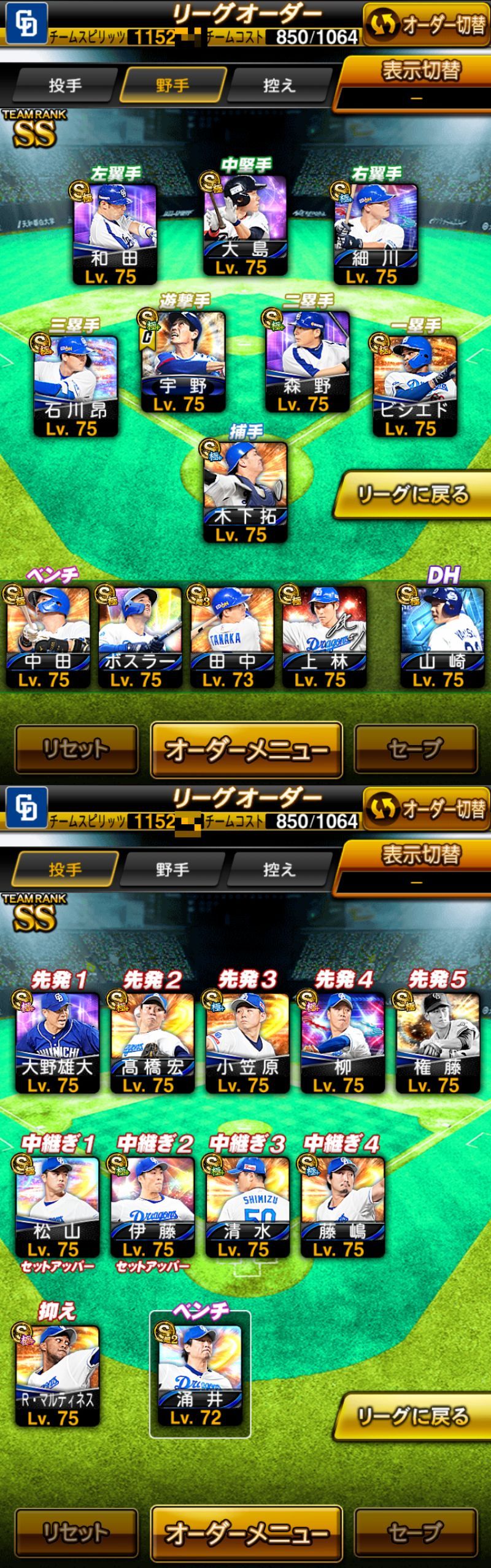Select starter 大野雄大 card
This screenshot has width=491, height=1568.
pyautogui.click(x=57, y=1042)
